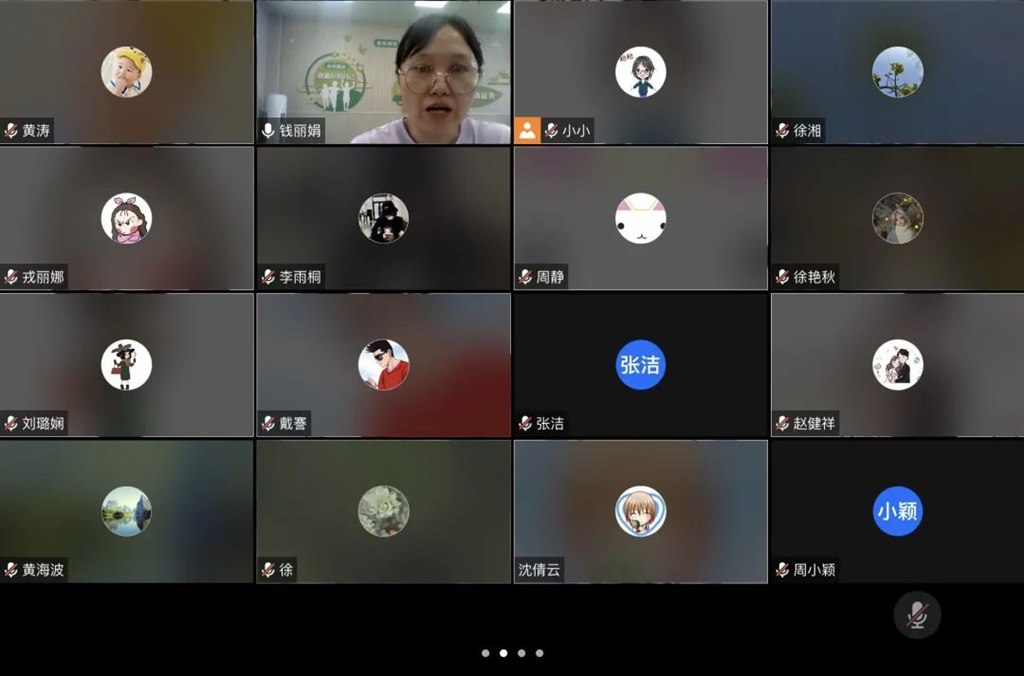Select participant tile 周小颖
Image resolution: width=1024 pixels, height=676 pixels.
897,511
